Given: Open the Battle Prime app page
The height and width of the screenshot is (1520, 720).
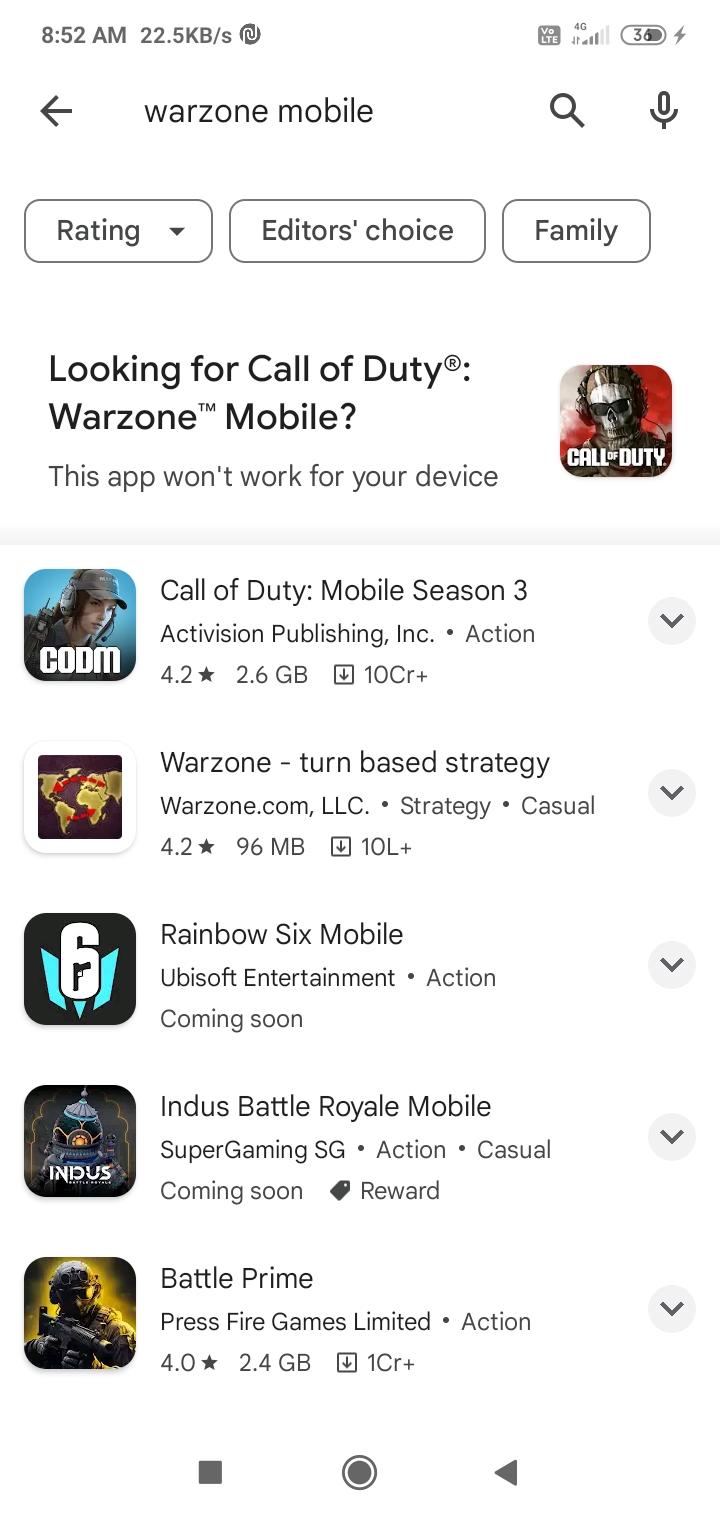Looking at the screenshot, I should coord(237,1279).
